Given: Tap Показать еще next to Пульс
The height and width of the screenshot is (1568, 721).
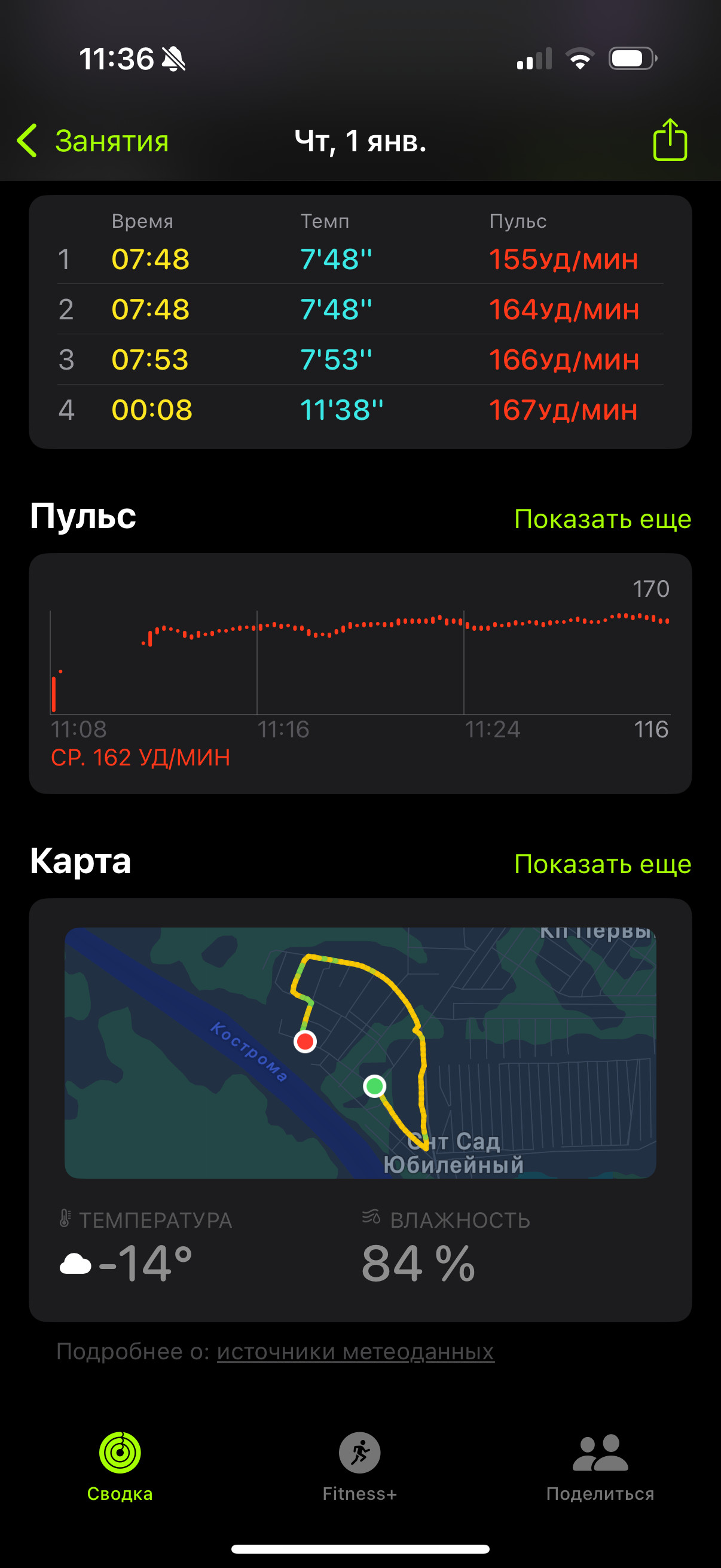Looking at the screenshot, I should (603, 519).
